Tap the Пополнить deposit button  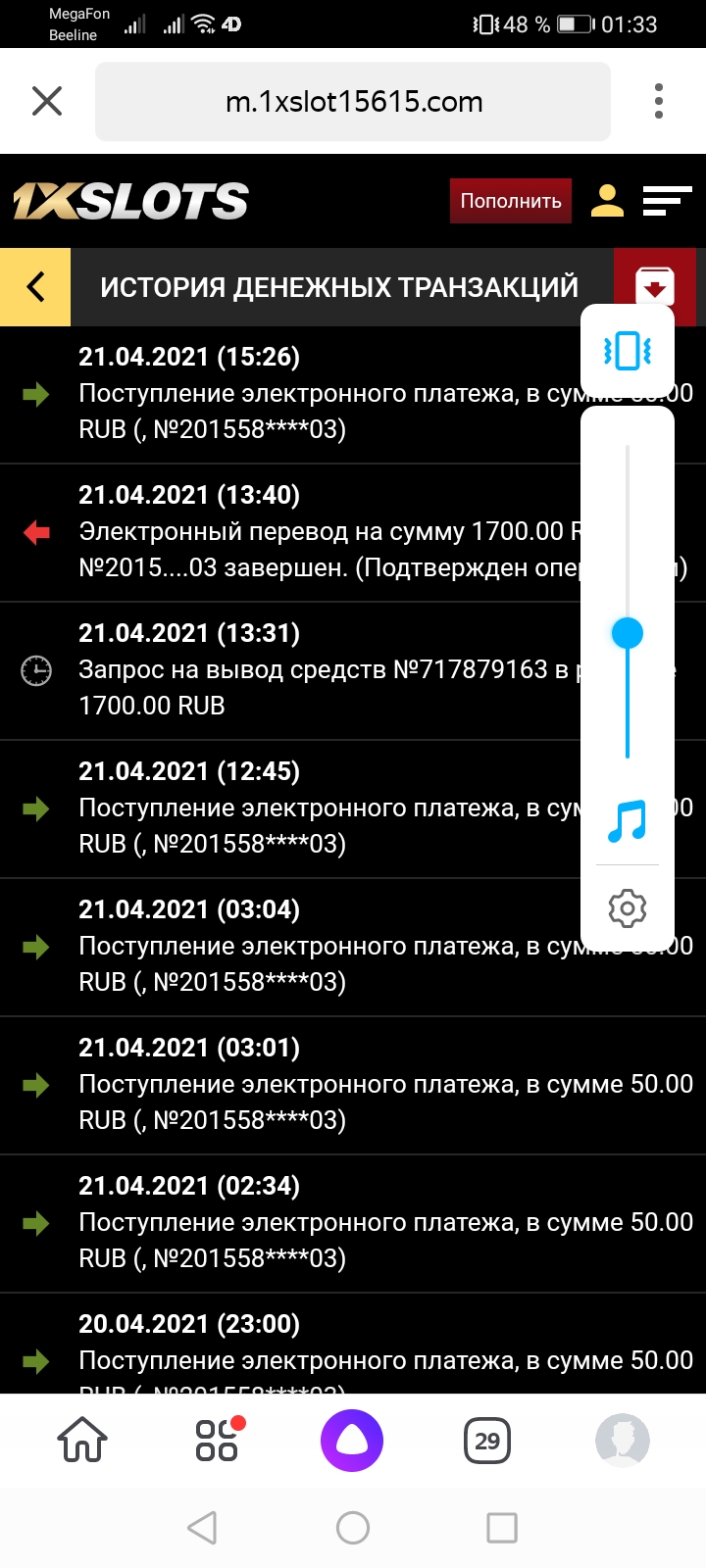coord(511,201)
